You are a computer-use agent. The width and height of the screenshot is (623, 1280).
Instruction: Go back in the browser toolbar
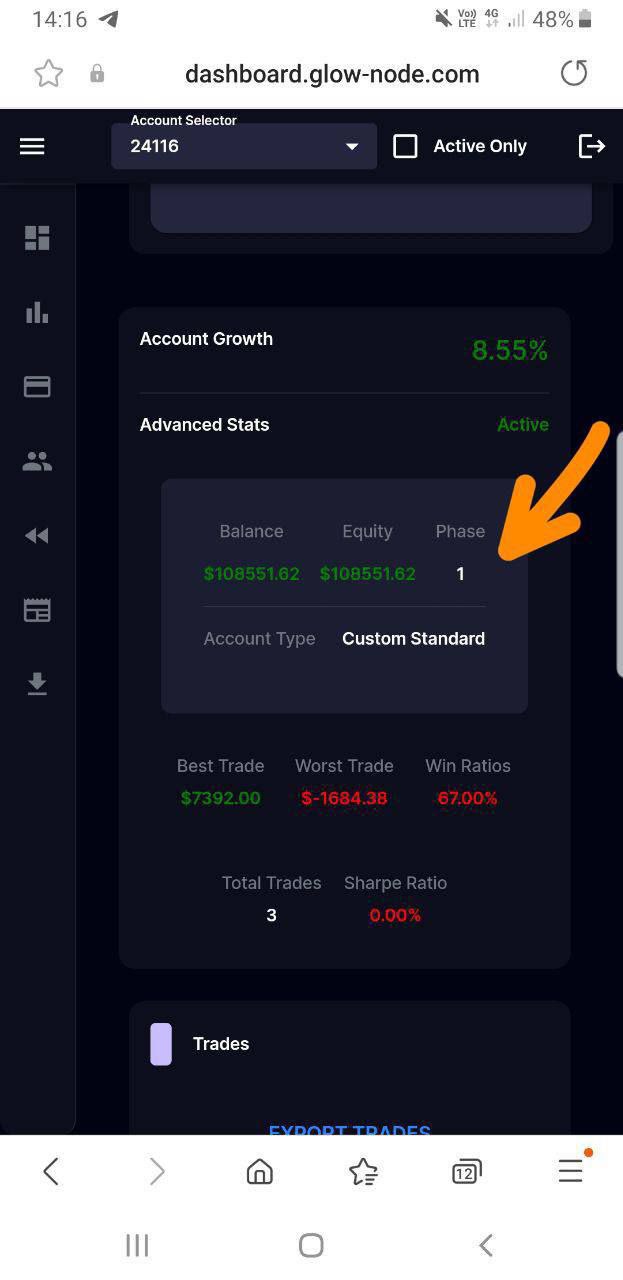(52, 1171)
